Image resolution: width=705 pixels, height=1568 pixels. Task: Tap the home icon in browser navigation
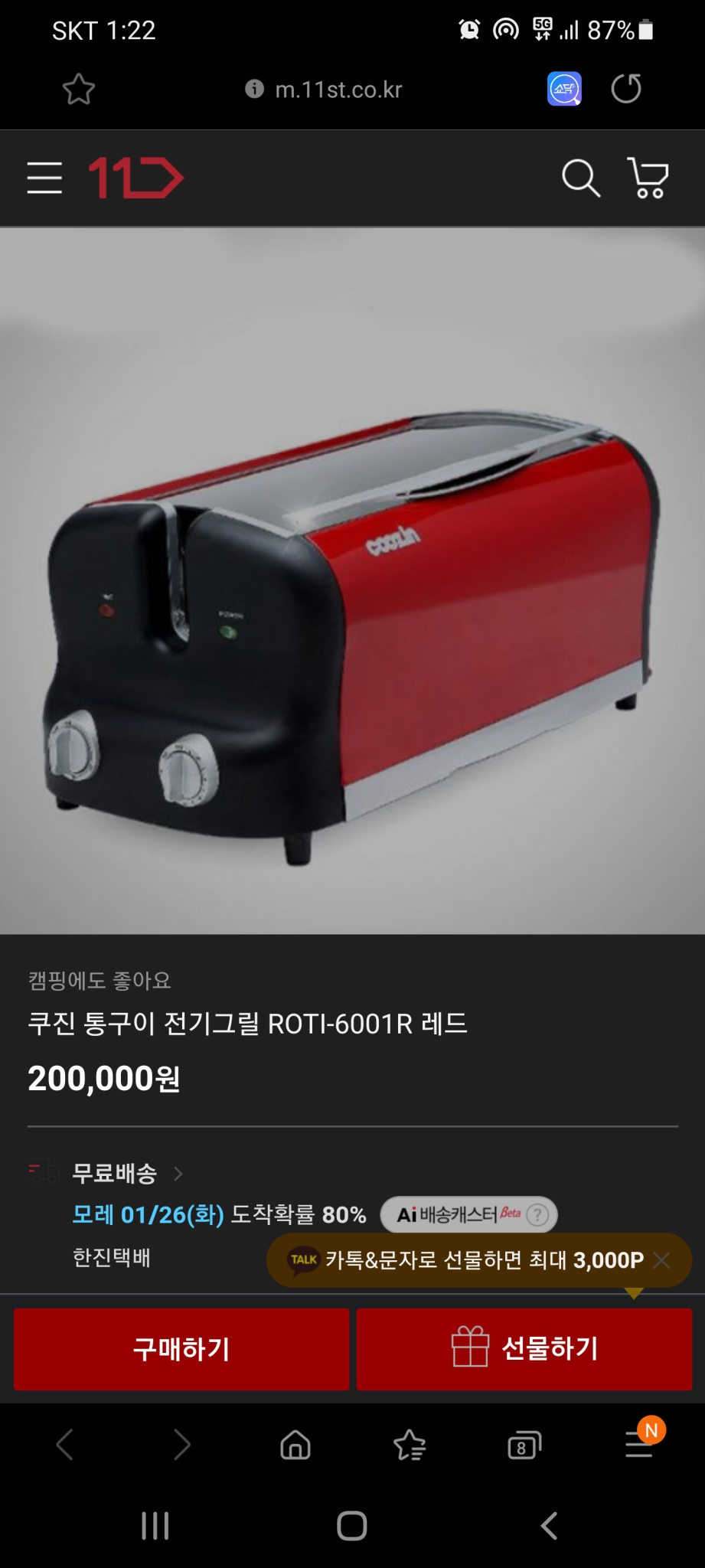(x=294, y=1445)
